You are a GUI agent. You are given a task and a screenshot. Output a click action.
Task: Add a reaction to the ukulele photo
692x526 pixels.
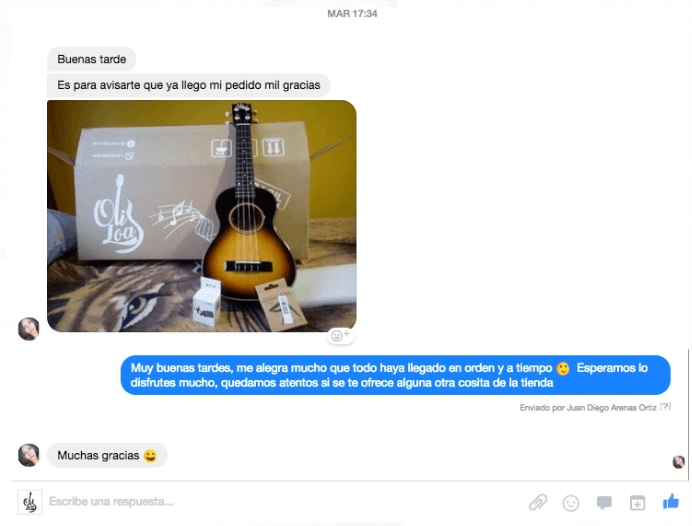pos(338,336)
